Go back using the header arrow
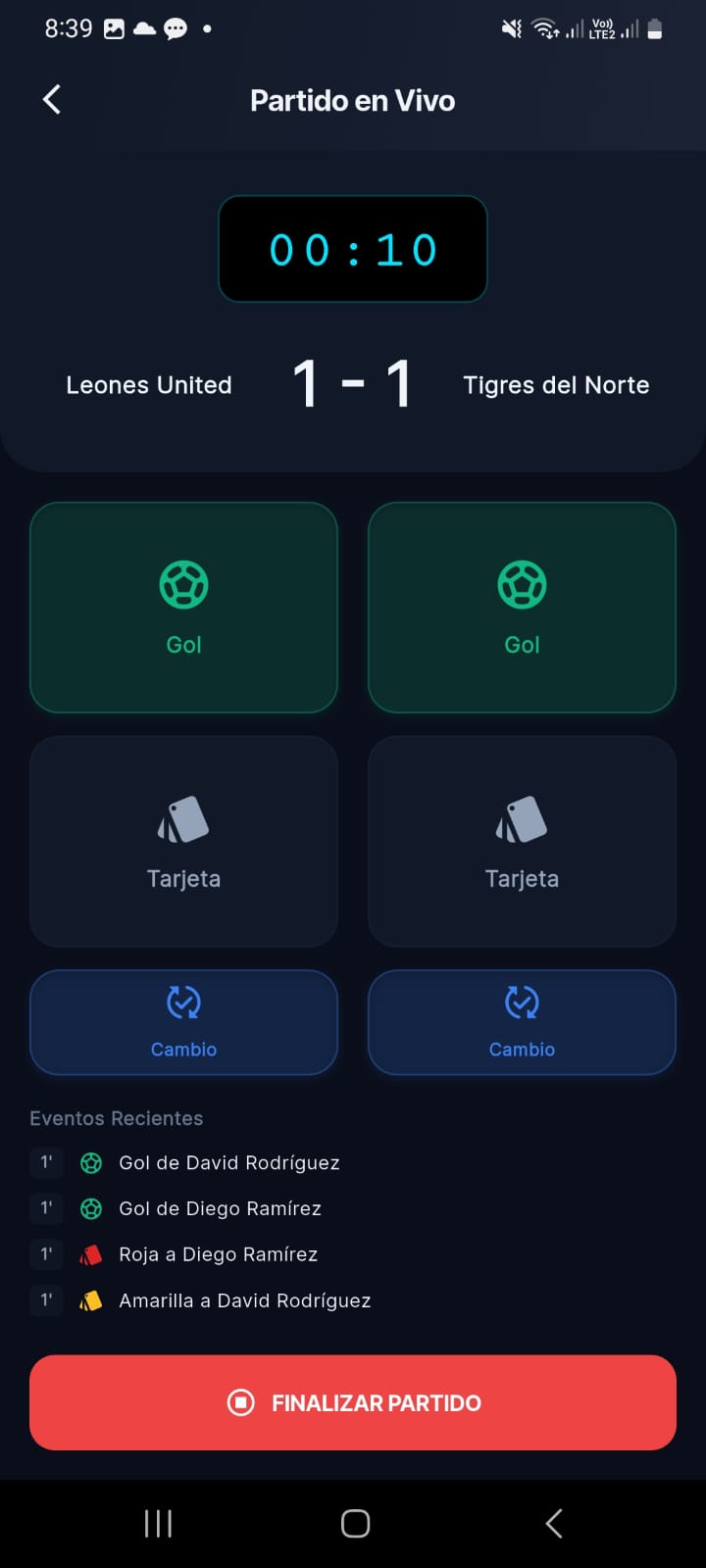The width and height of the screenshot is (706, 1568). coord(52,99)
